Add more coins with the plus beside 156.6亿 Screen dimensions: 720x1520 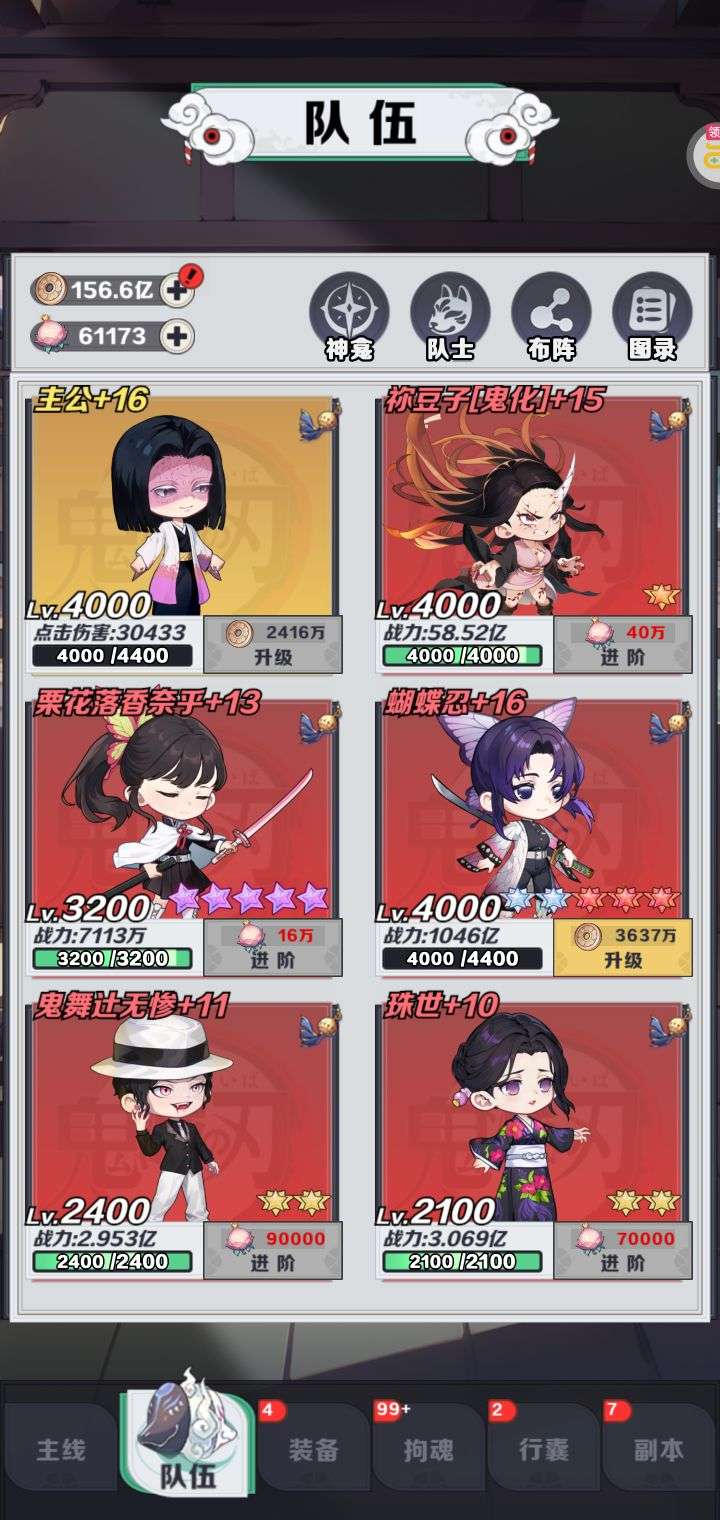point(176,290)
